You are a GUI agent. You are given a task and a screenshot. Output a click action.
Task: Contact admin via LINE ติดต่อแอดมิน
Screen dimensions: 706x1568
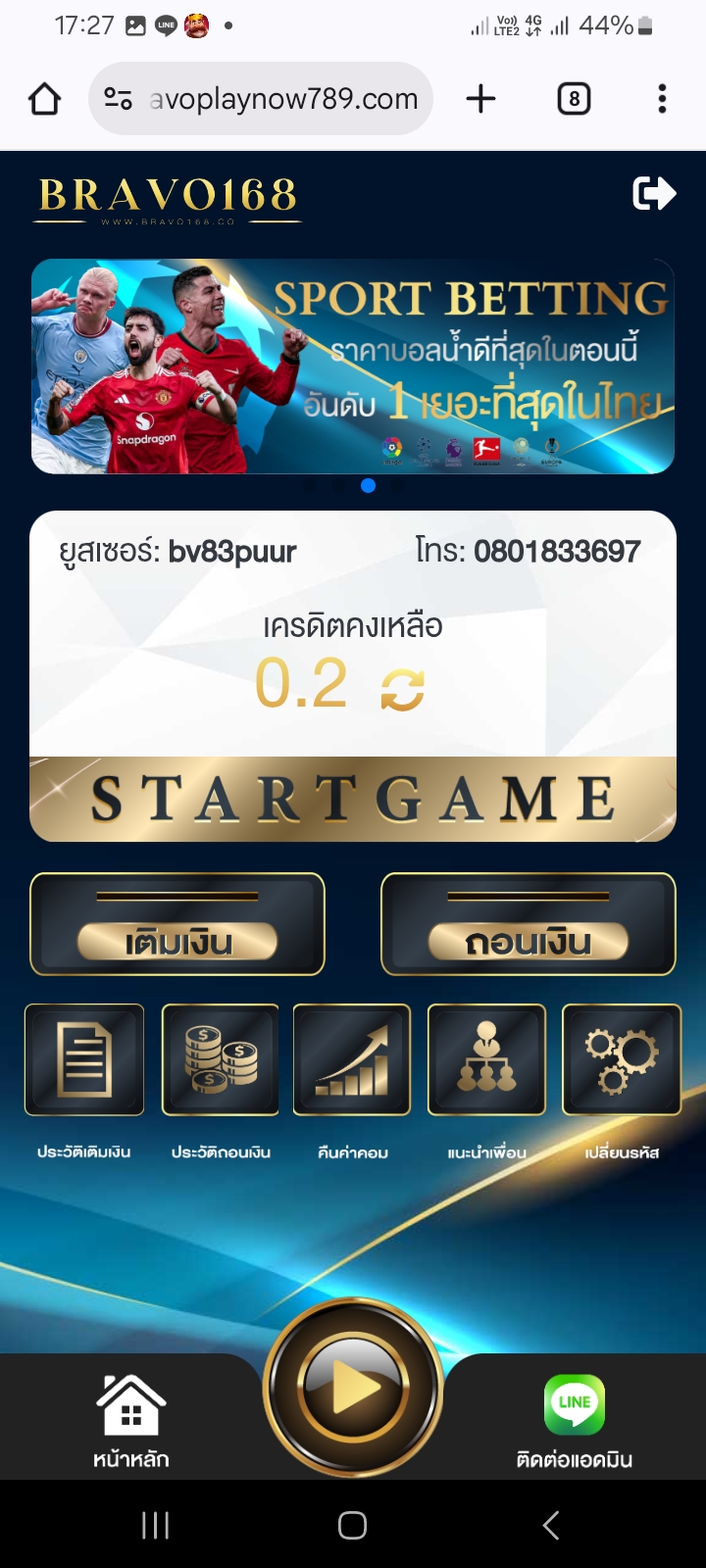[574, 1419]
